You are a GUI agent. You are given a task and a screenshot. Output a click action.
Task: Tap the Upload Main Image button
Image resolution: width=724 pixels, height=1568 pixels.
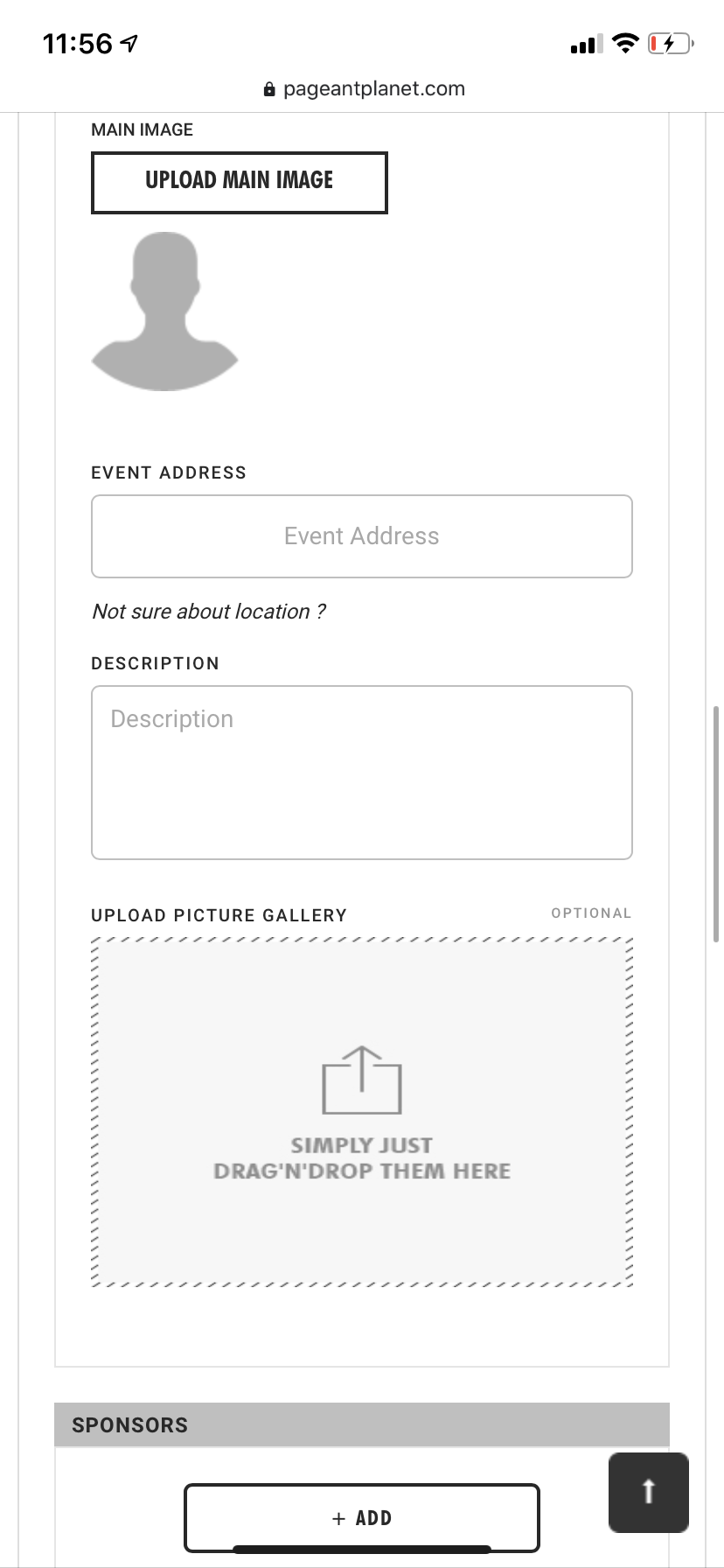point(239,182)
